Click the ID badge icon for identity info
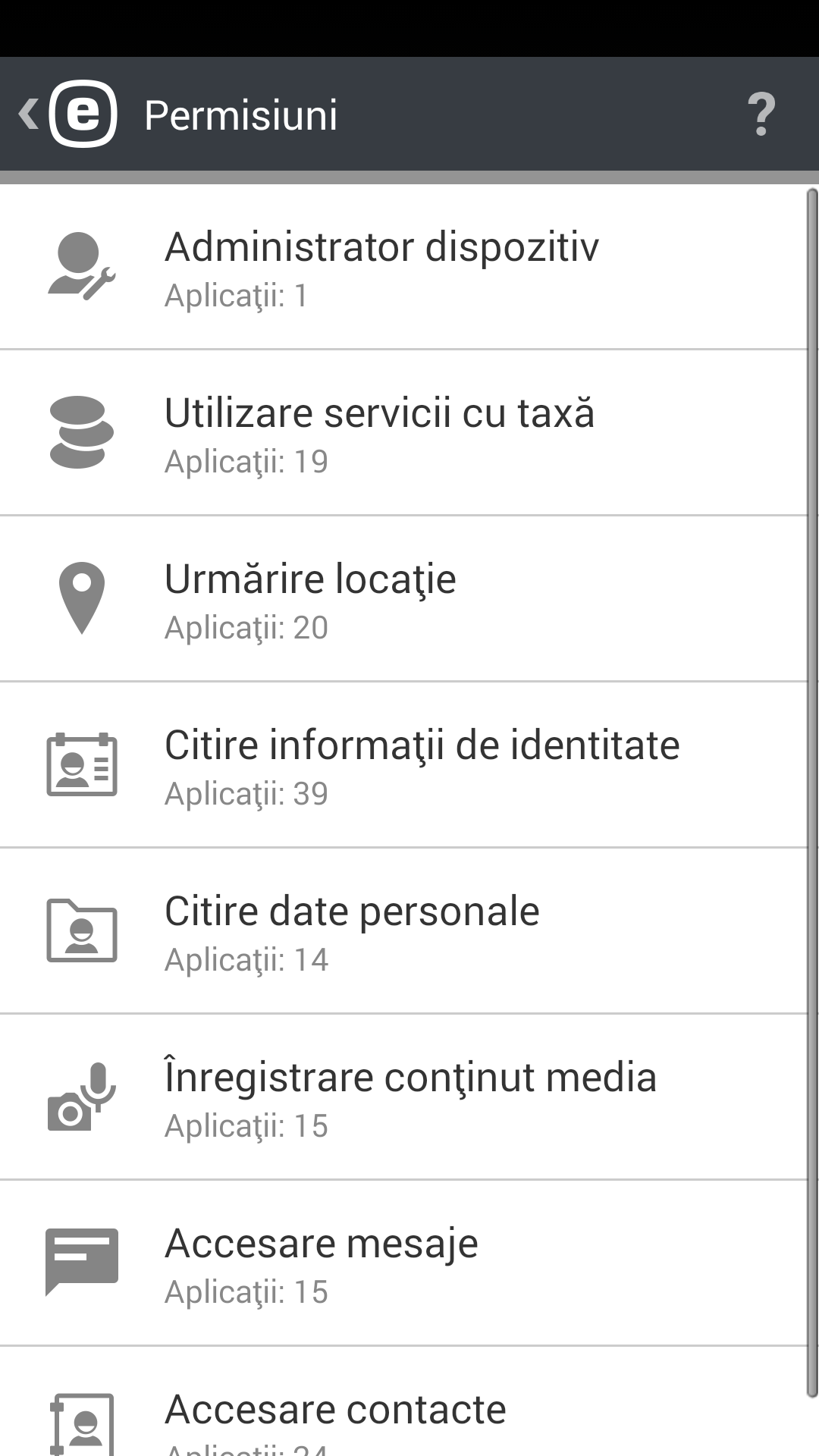The image size is (819, 1456). pyautogui.click(x=81, y=764)
